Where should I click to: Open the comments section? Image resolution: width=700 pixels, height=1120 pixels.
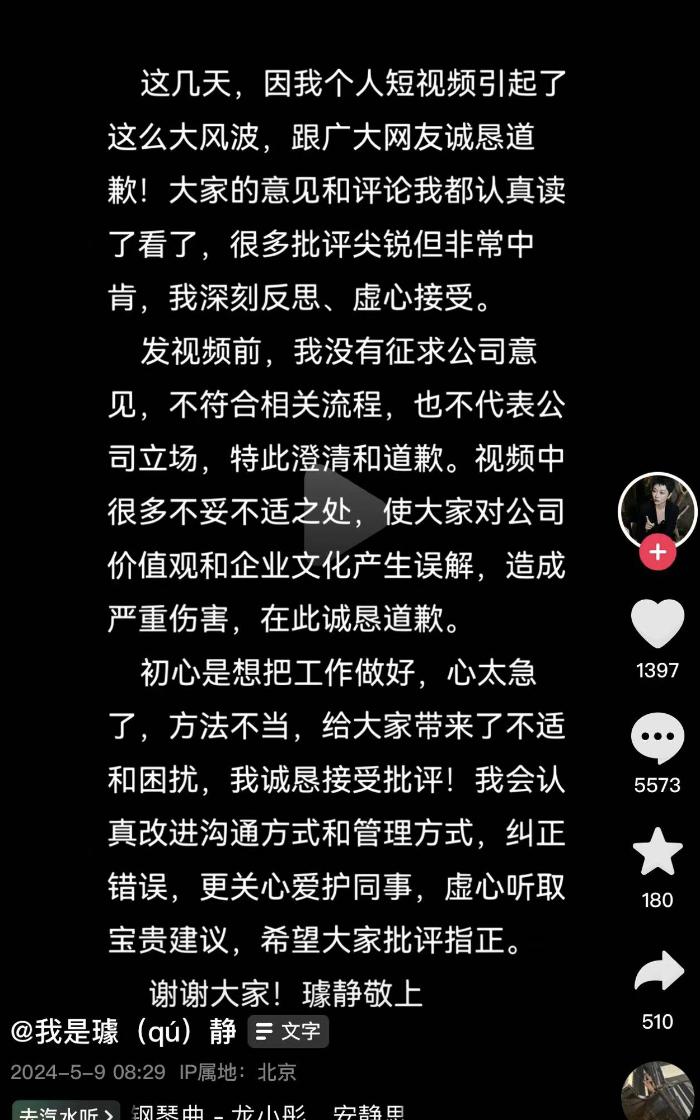657,739
